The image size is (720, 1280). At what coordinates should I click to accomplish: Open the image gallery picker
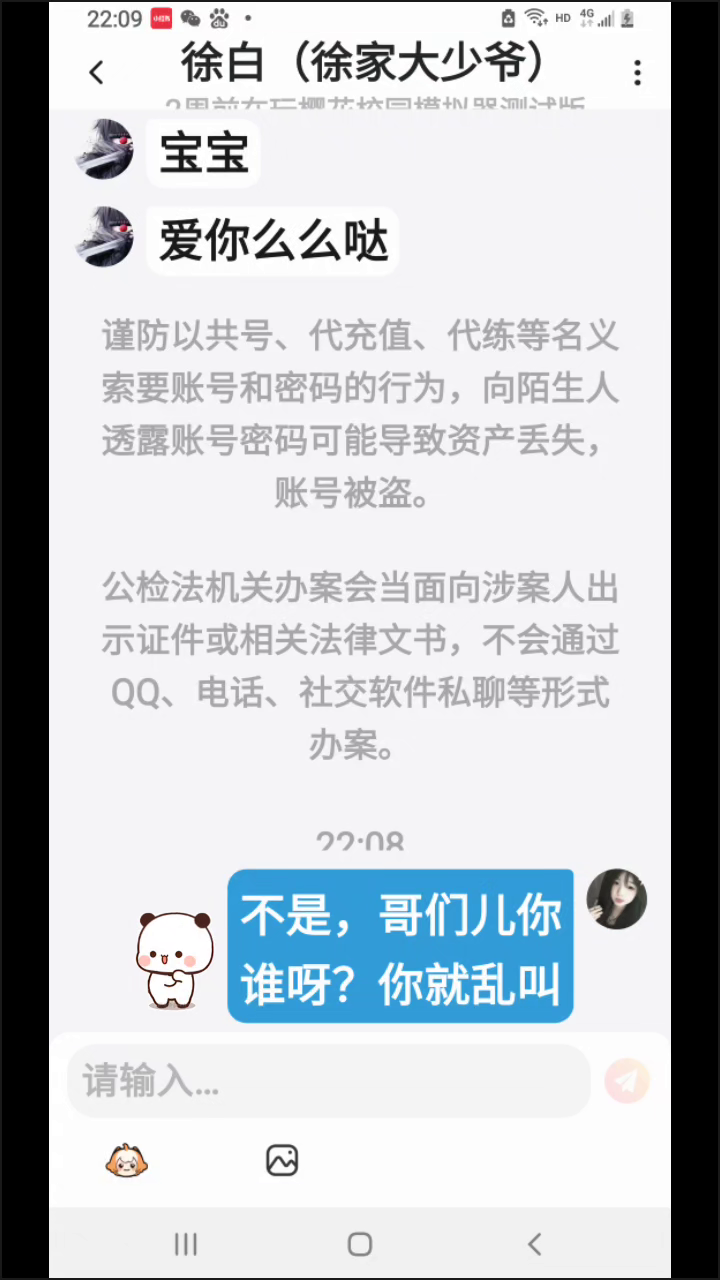click(282, 1160)
